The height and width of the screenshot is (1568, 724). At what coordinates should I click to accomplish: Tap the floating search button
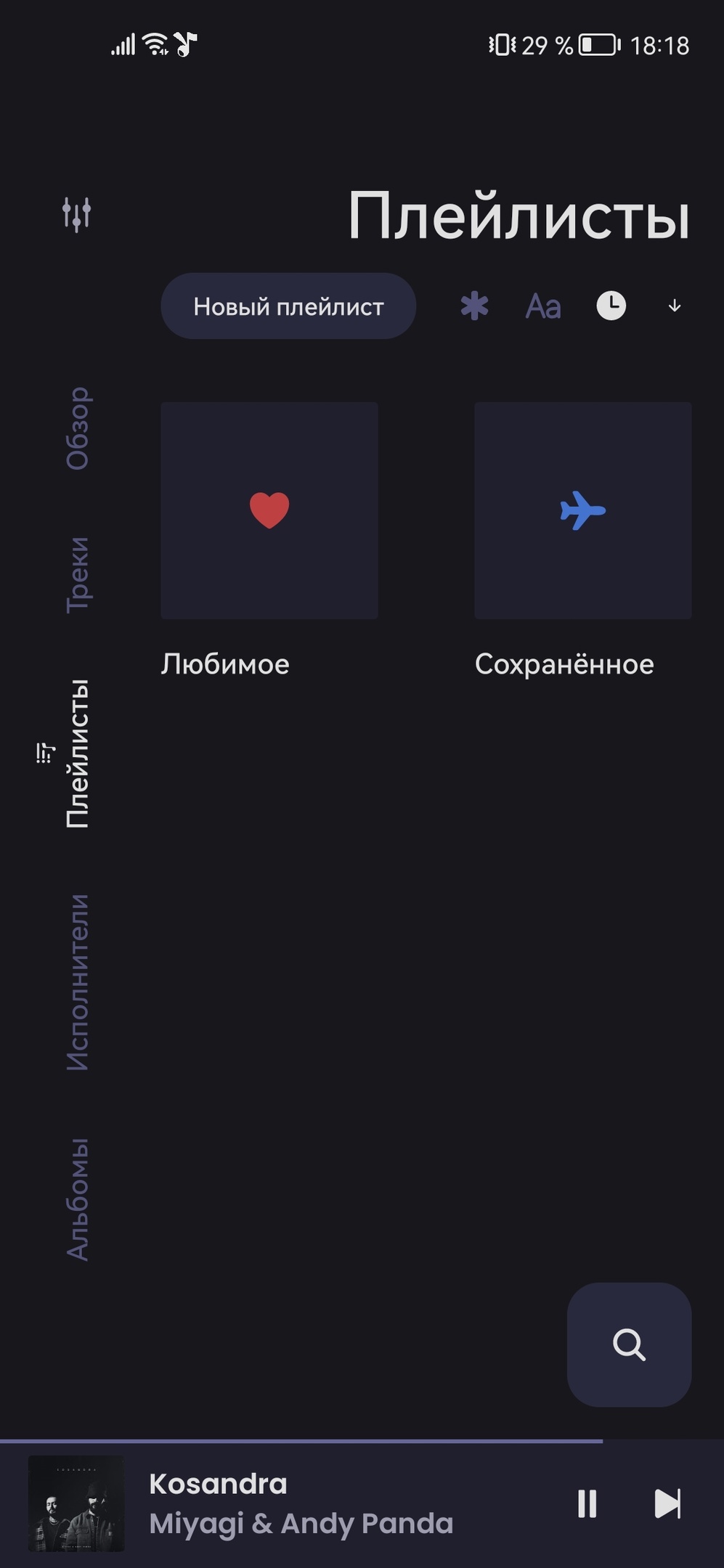click(629, 1344)
